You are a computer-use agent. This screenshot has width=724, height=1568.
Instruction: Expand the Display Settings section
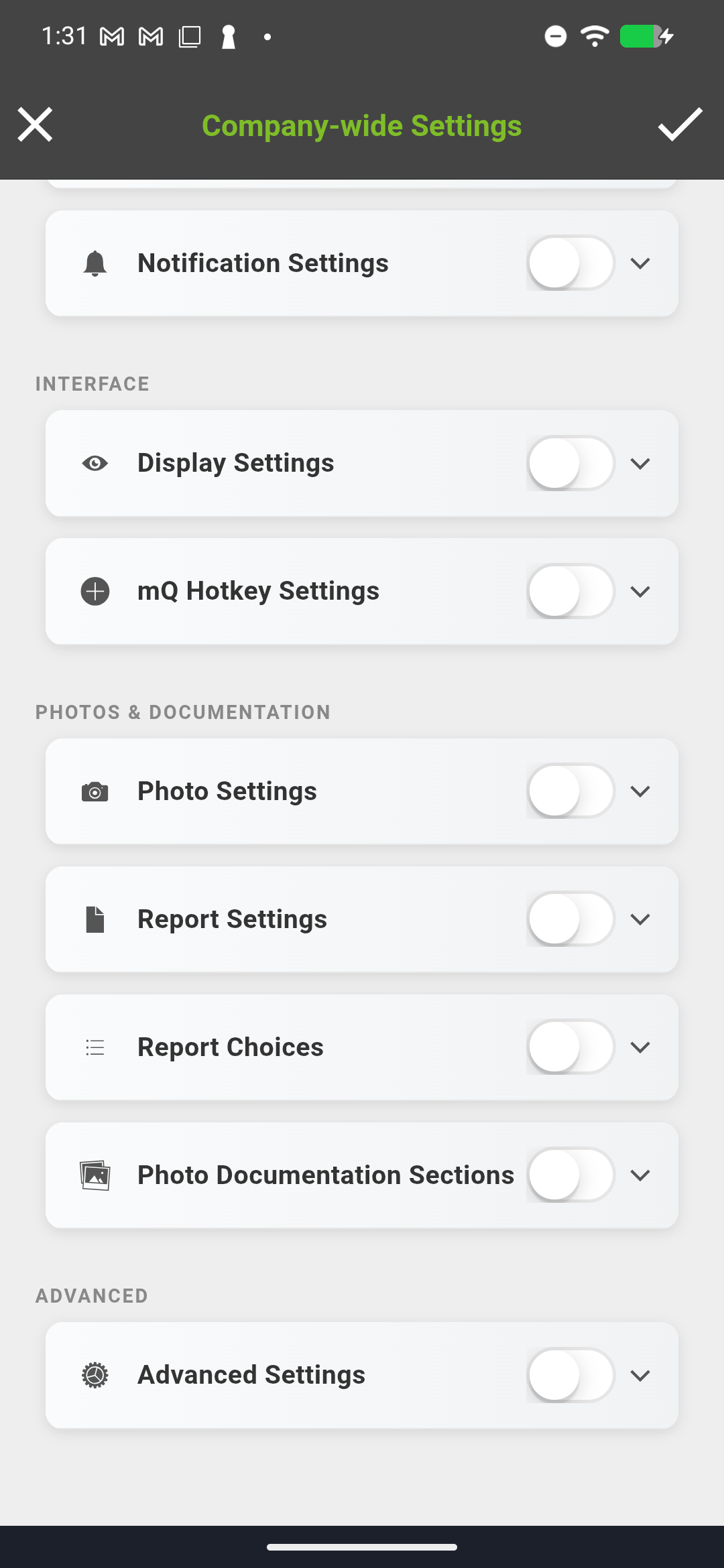(640, 462)
